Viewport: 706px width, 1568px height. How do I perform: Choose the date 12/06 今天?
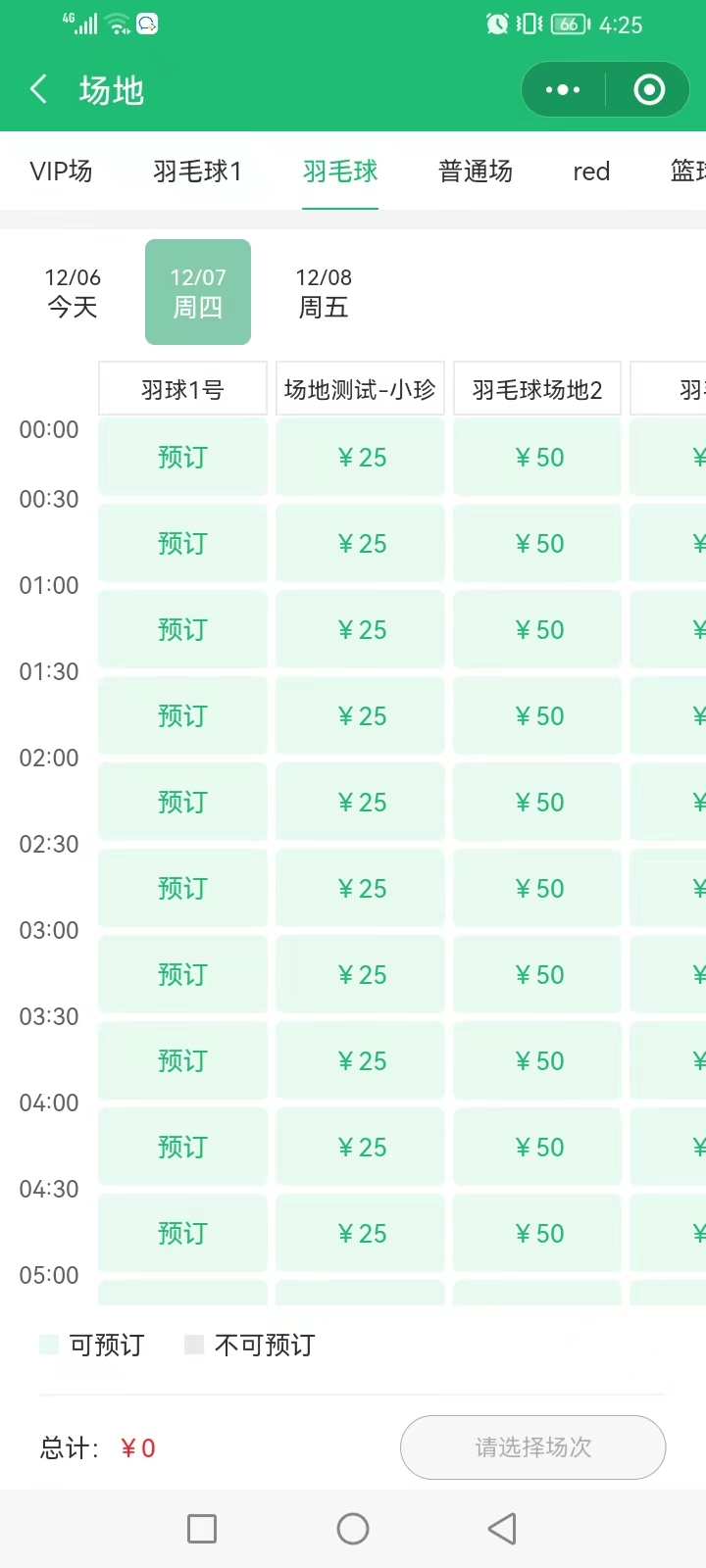[73, 292]
